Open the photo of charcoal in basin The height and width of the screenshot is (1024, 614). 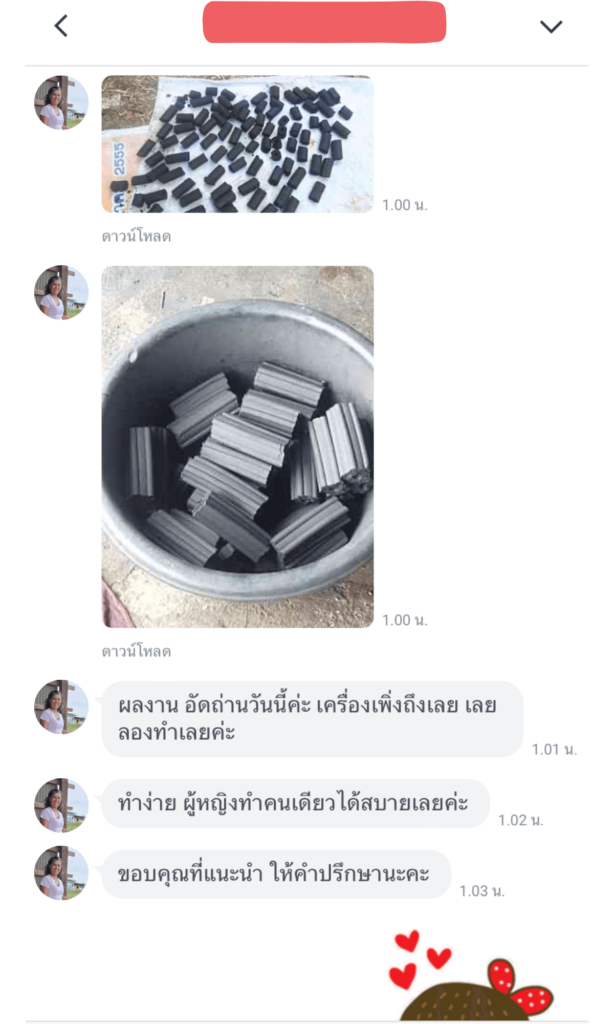[x=237, y=446]
